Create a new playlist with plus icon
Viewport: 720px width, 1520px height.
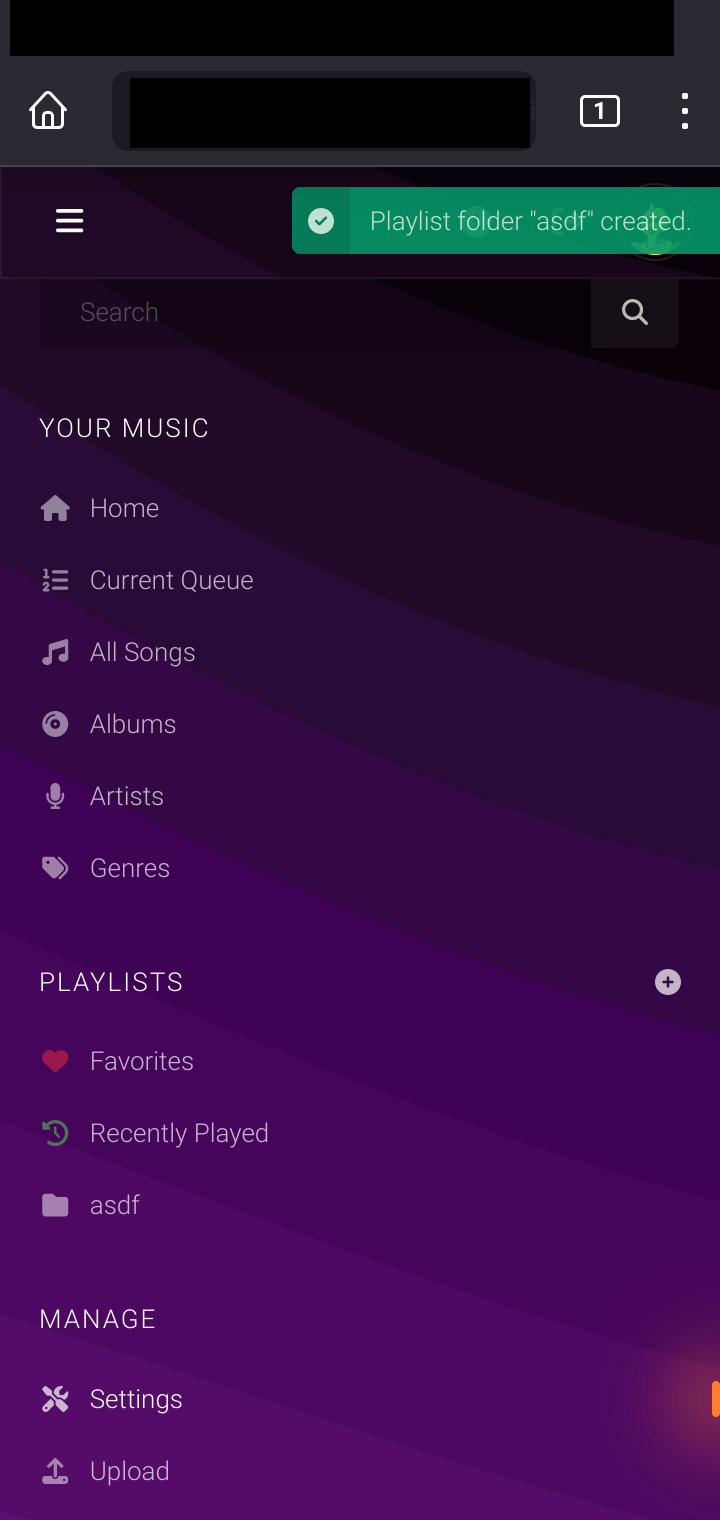pos(668,982)
